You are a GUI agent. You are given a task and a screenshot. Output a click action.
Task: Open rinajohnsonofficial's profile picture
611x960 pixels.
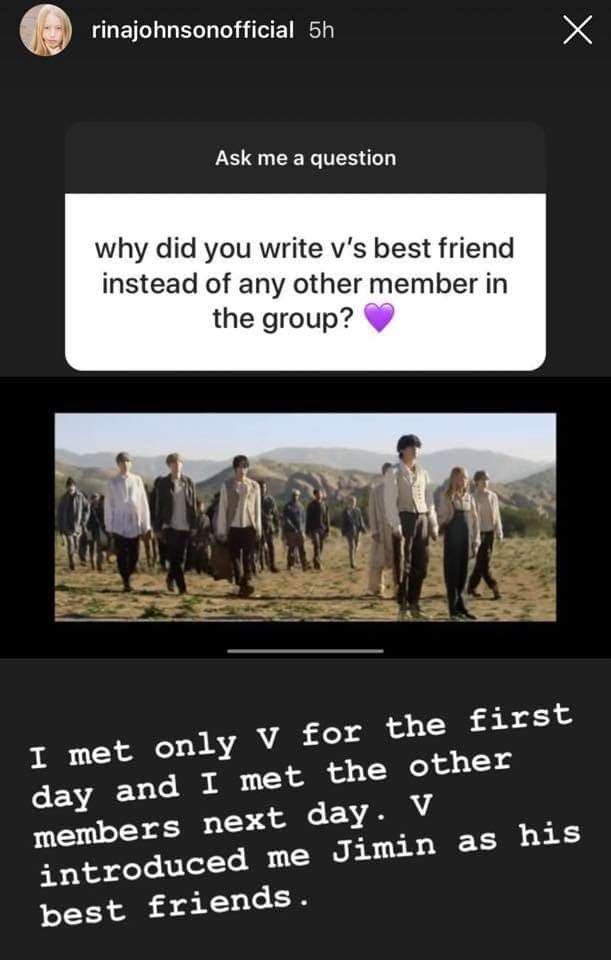[x=45, y=30]
